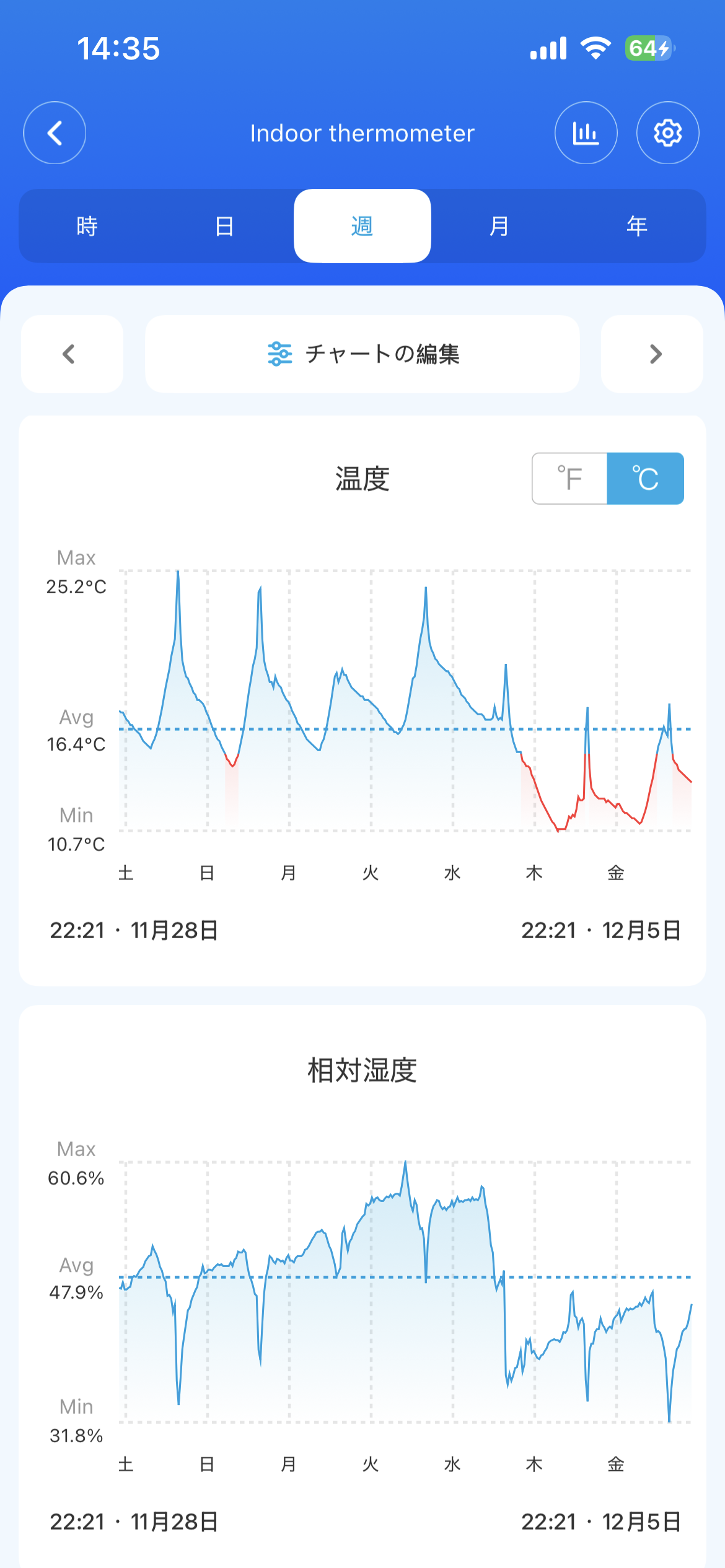
Task: Go to the previous week with the left chevron
Action: (x=72, y=354)
